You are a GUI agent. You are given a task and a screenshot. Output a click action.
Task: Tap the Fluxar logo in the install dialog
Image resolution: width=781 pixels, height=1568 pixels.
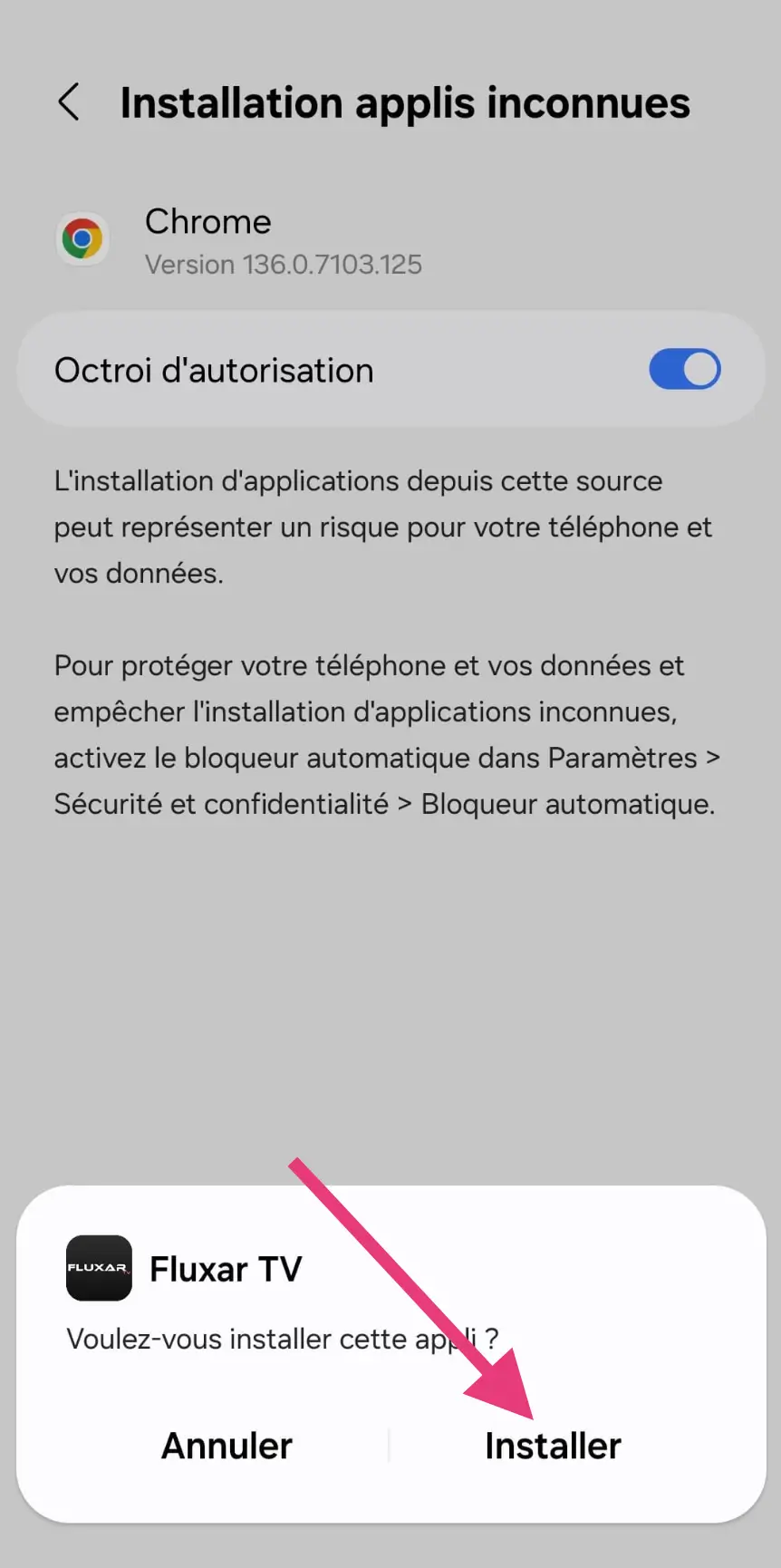(x=97, y=1268)
